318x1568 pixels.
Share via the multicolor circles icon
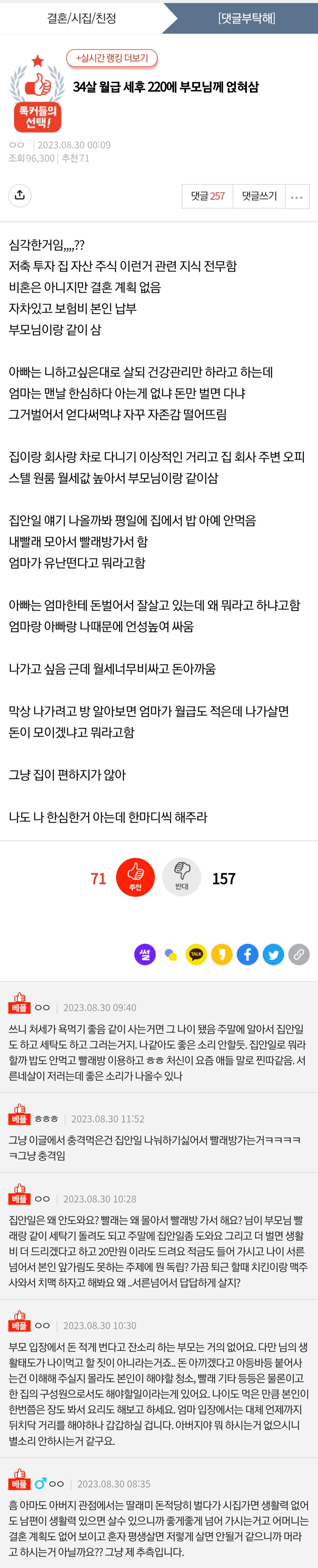[170, 954]
